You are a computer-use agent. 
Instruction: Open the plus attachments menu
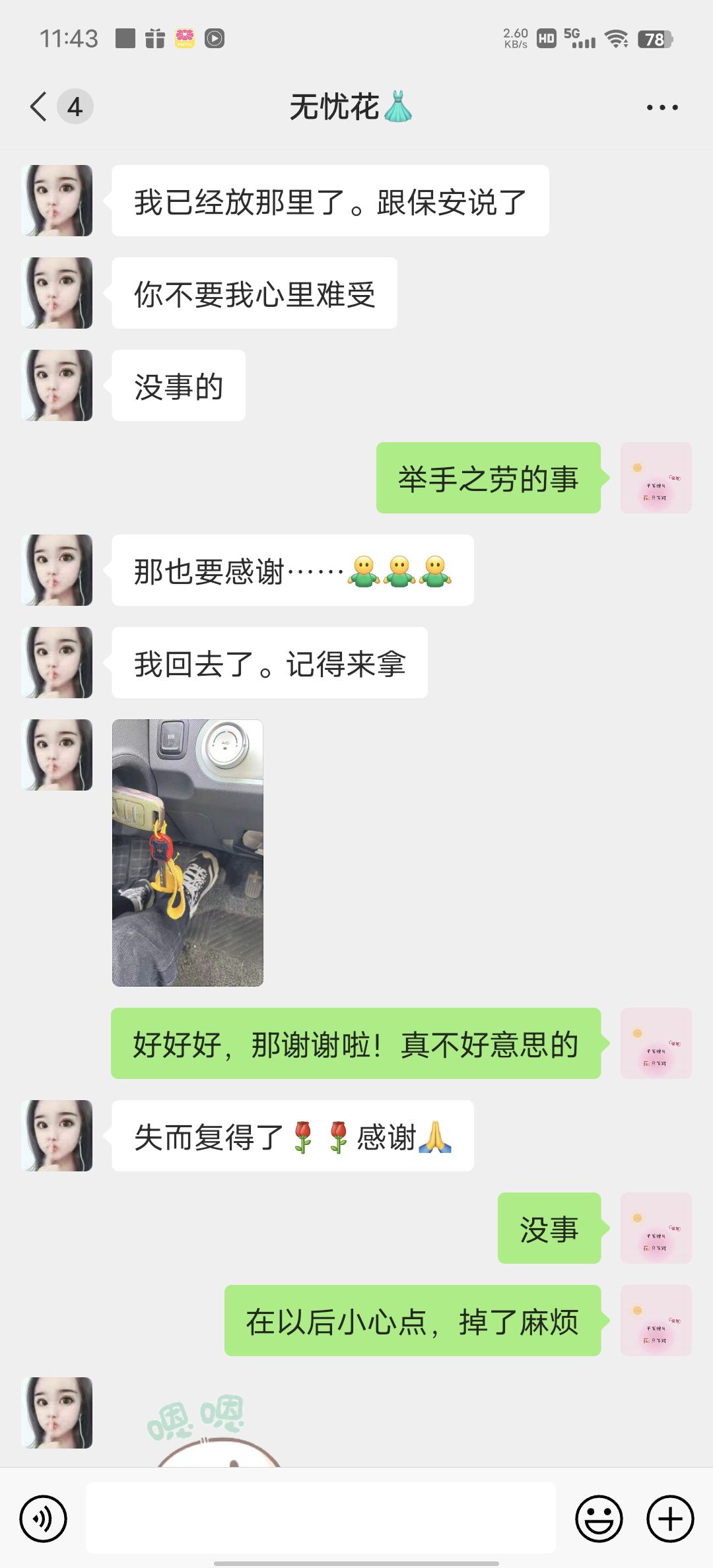tap(670, 1519)
